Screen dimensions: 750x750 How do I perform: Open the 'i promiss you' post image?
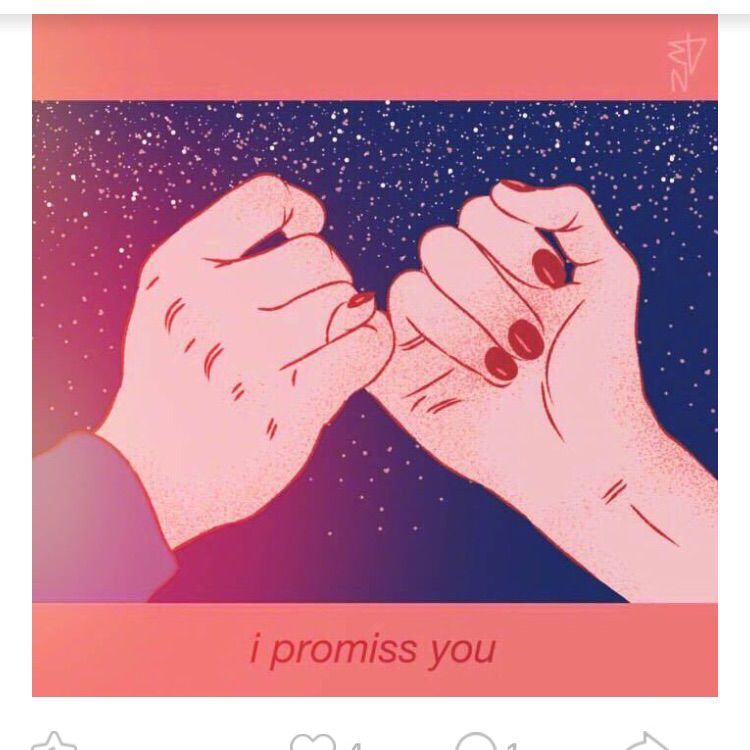point(375,355)
